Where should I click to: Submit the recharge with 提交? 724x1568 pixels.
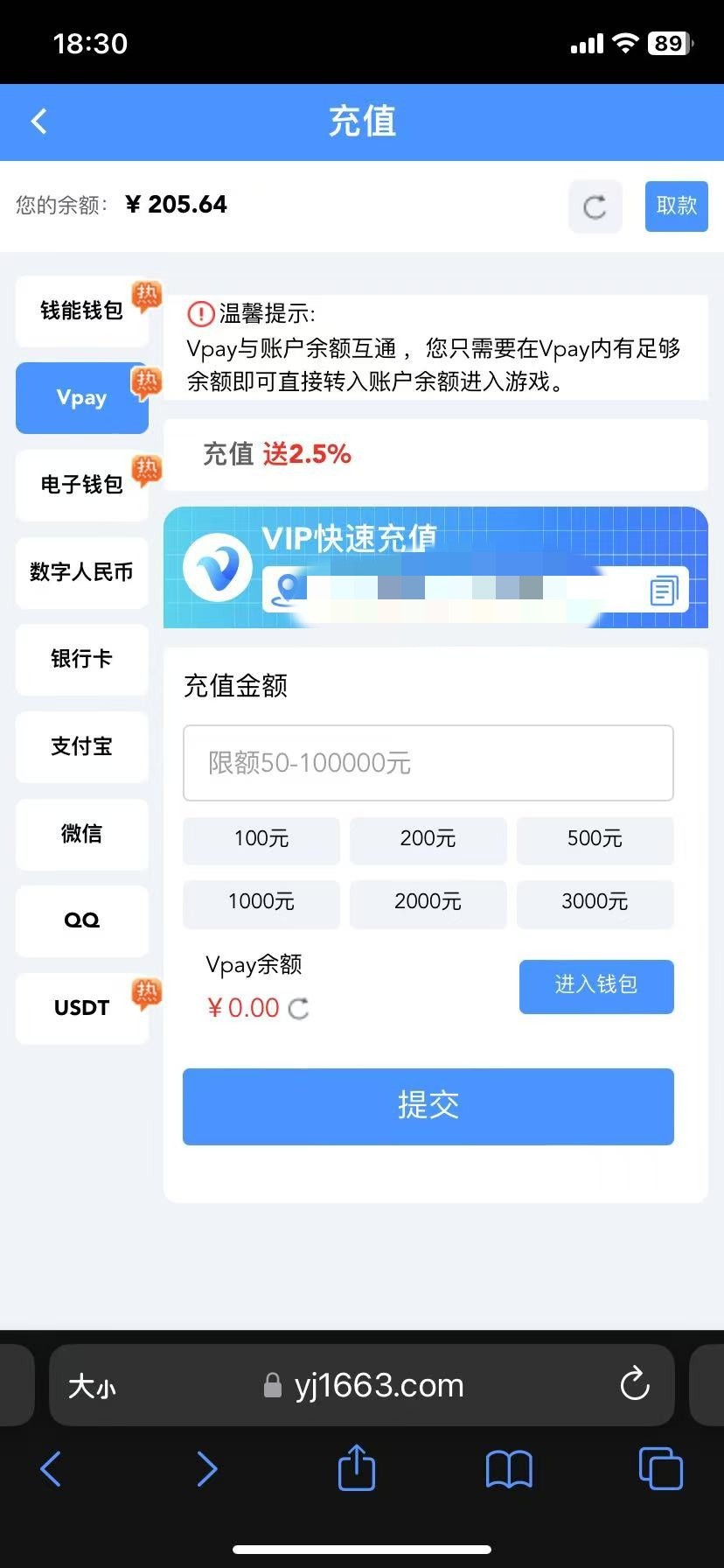pyautogui.click(x=428, y=1105)
